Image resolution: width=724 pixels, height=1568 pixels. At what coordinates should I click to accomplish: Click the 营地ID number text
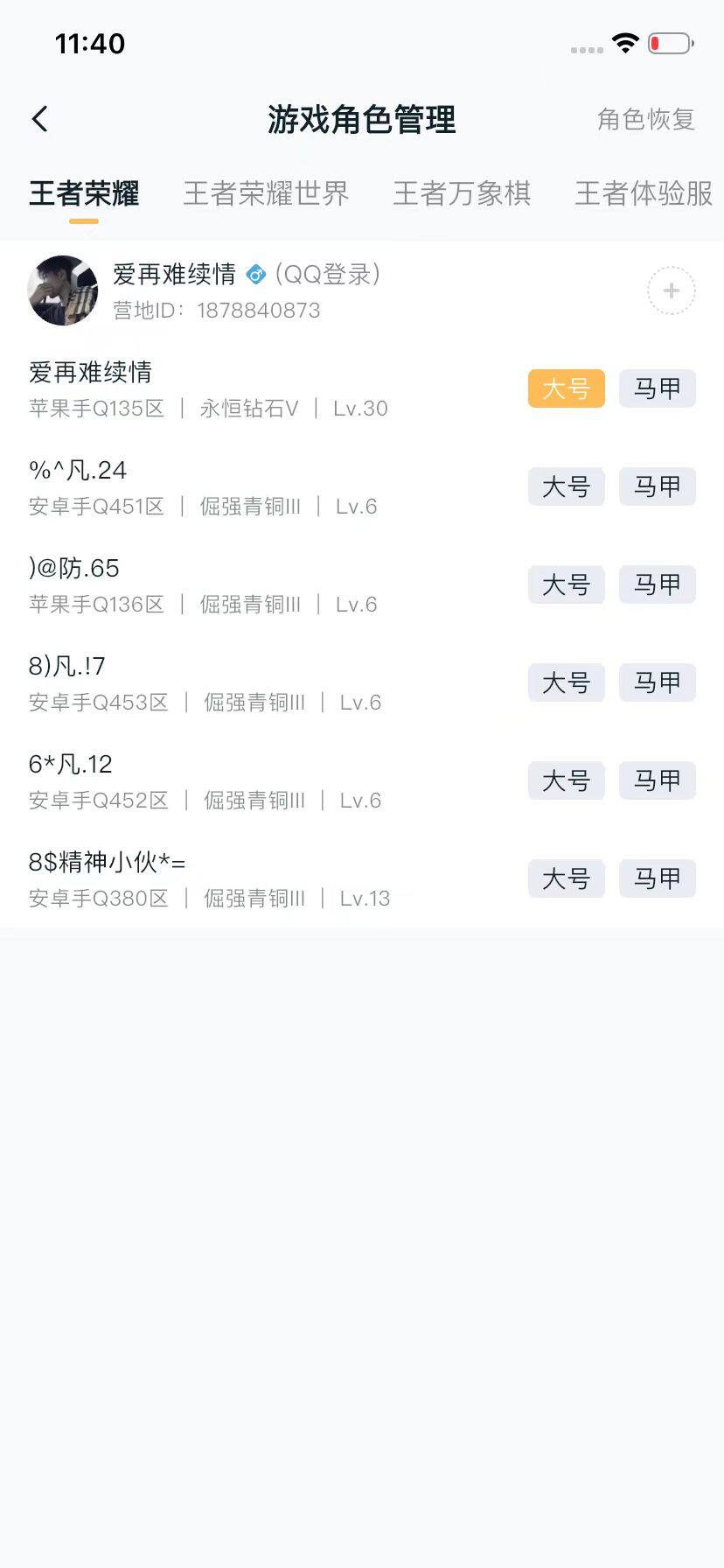(x=258, y=310)
